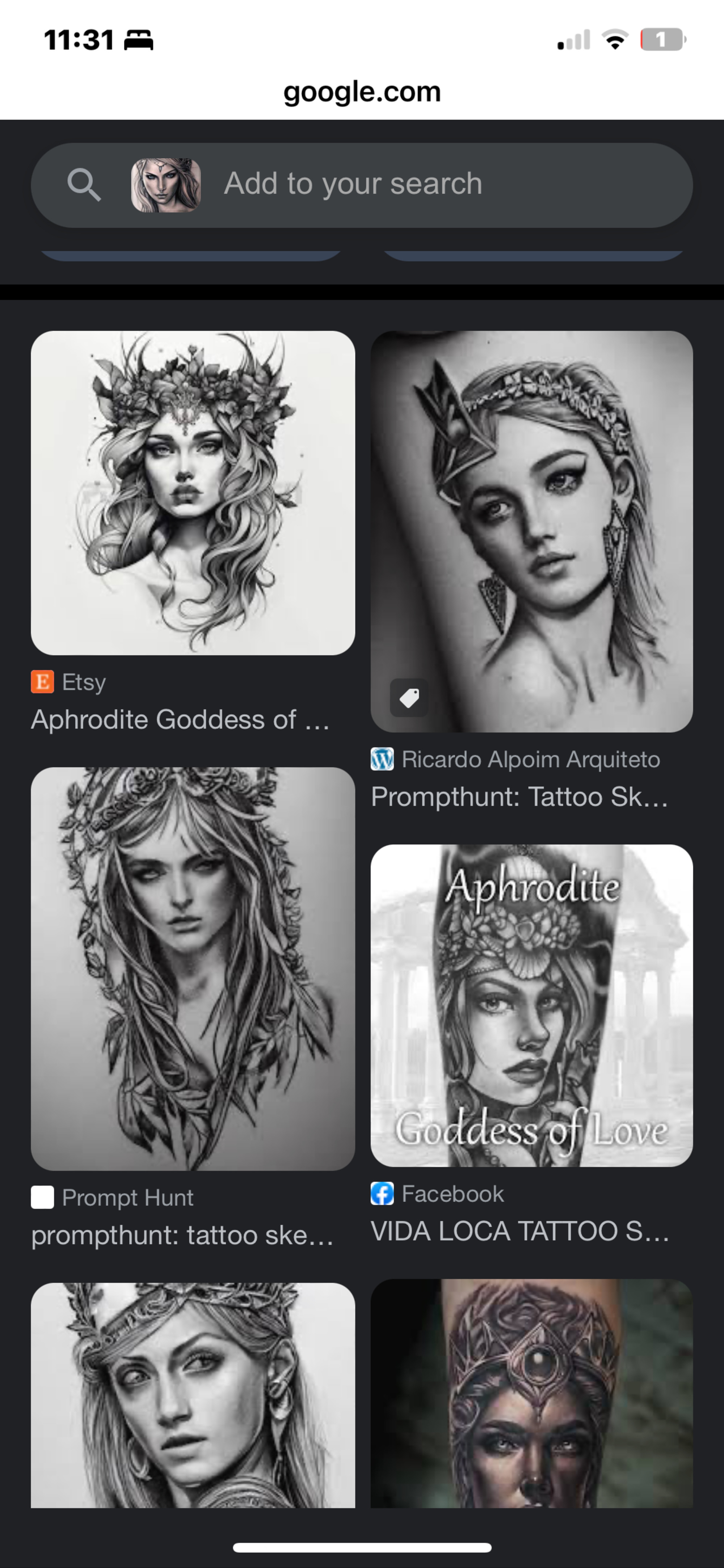This screenshot has height=1568, width=724.
Task: Open the Etsy Aphrodite Goddess image result
Action: click(193, 492)
